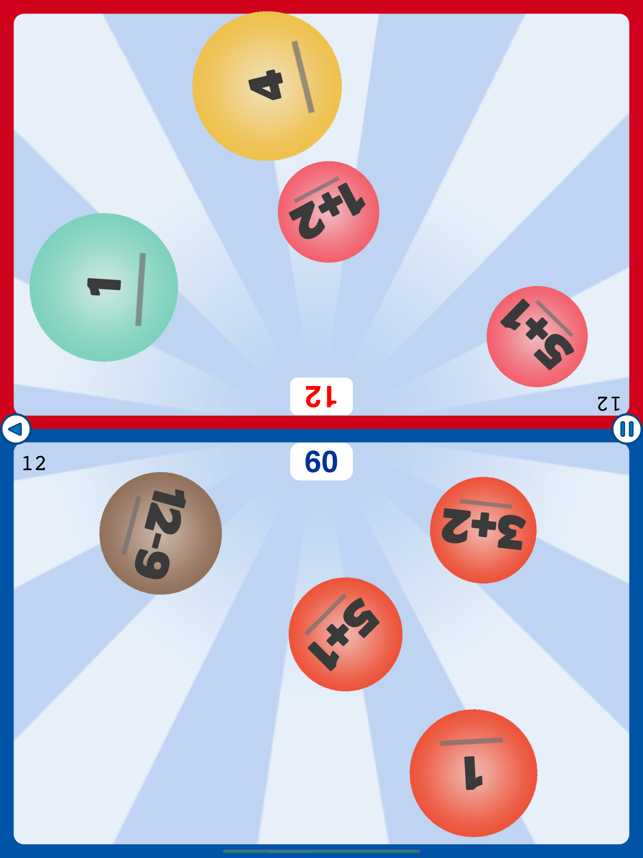The height and width of the screenshot is (858, 643).
Task: Pause the game
Action: (x=626, y=429)
